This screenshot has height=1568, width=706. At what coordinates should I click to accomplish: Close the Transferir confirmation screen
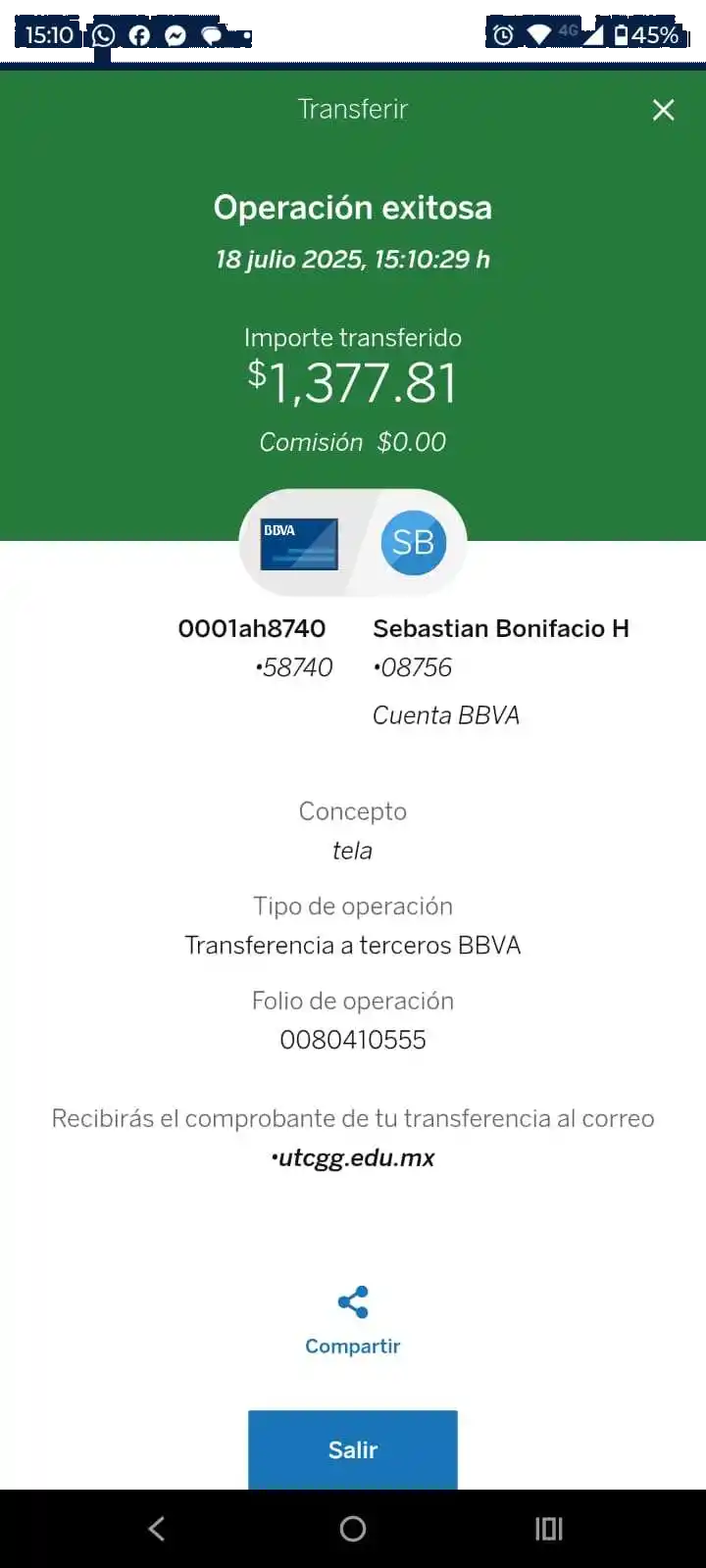click(664, 110)
